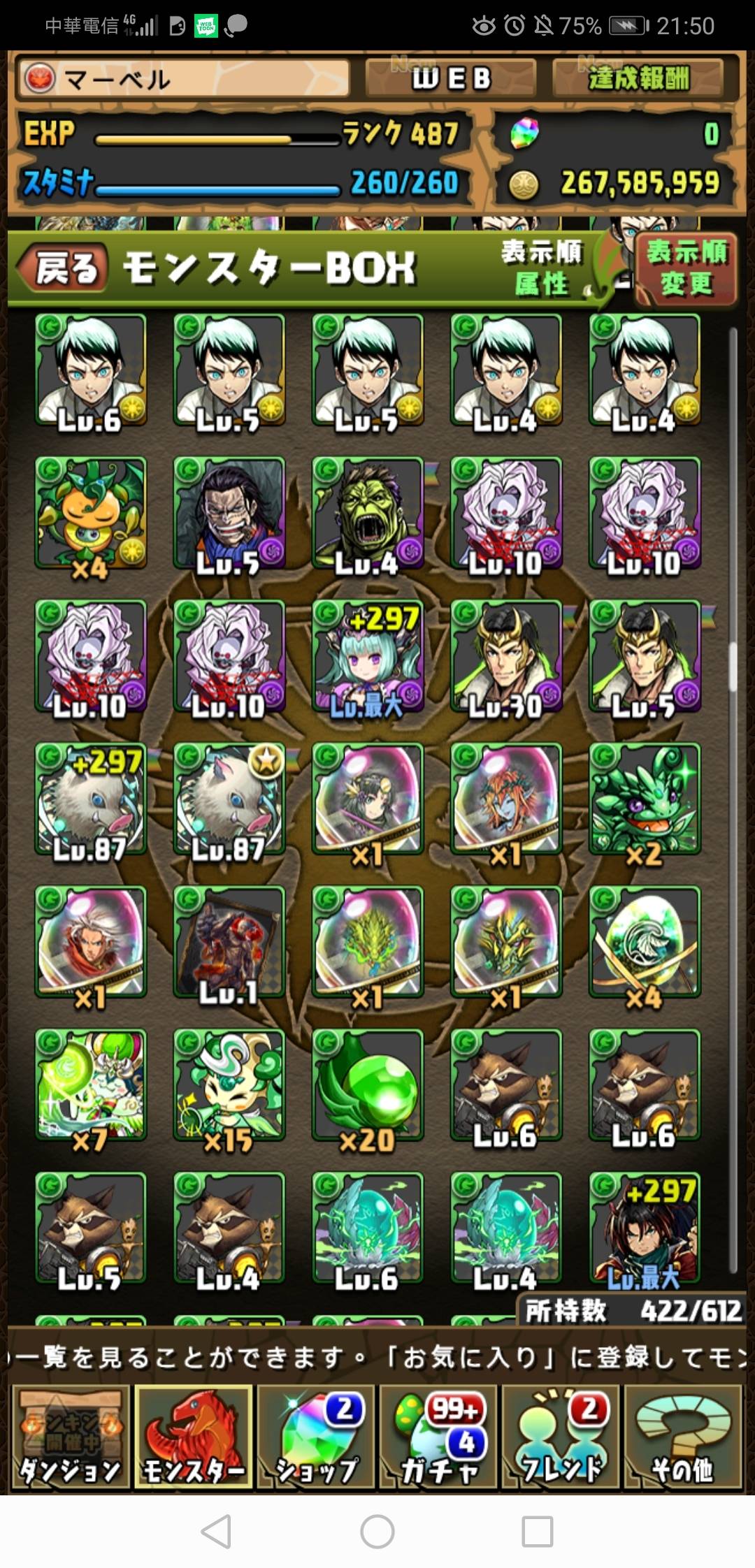
Task: Tap the Android home button
Action: click(377, 1532)
